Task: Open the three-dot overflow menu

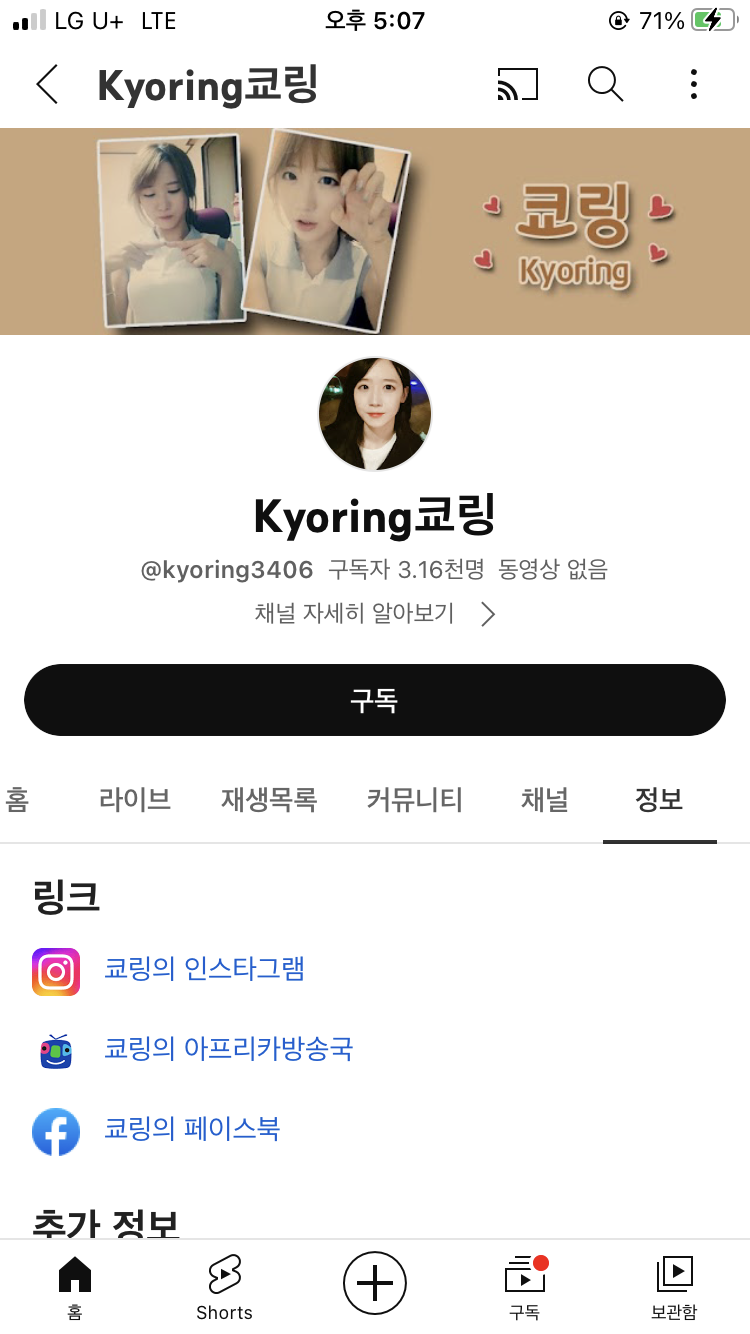Action: 693,85
